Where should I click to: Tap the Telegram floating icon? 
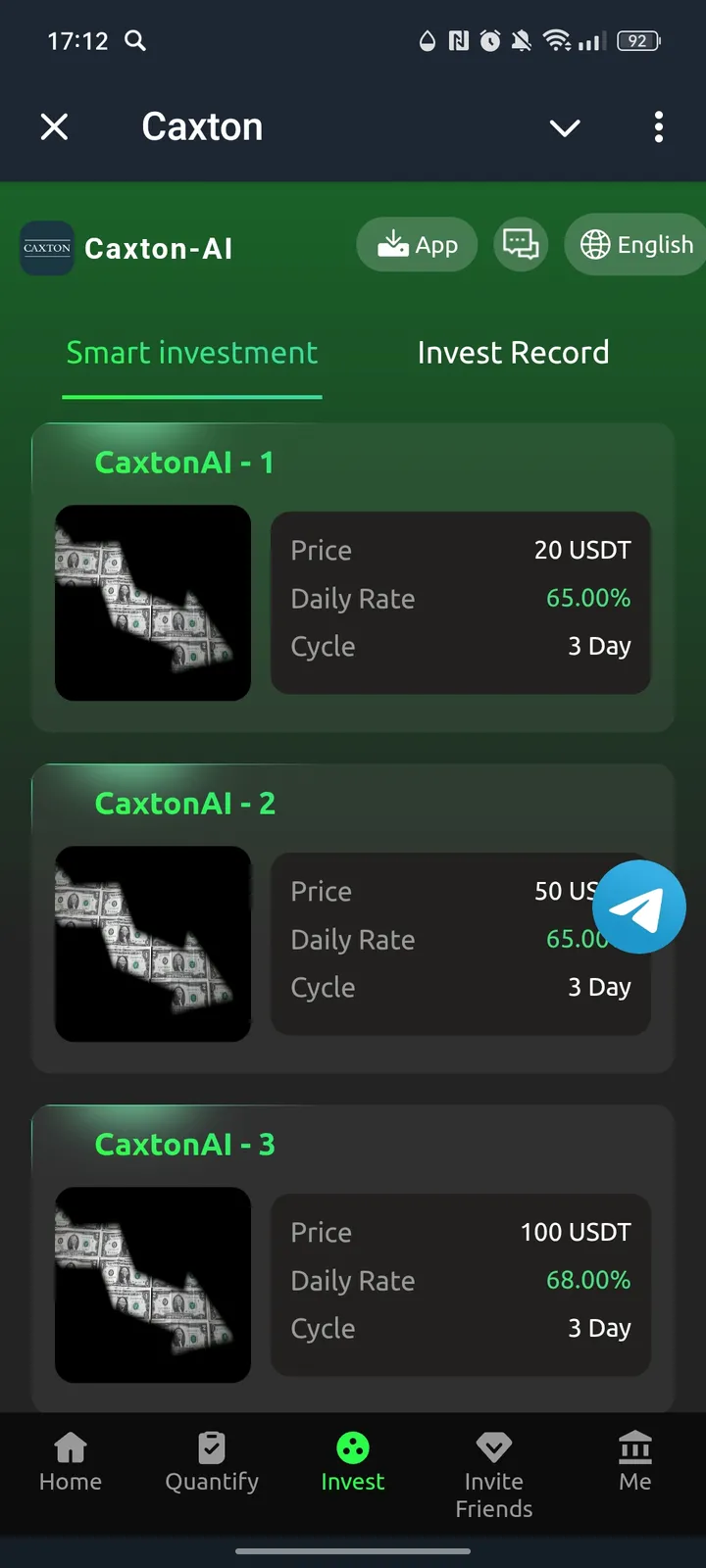tap(638, 906)
